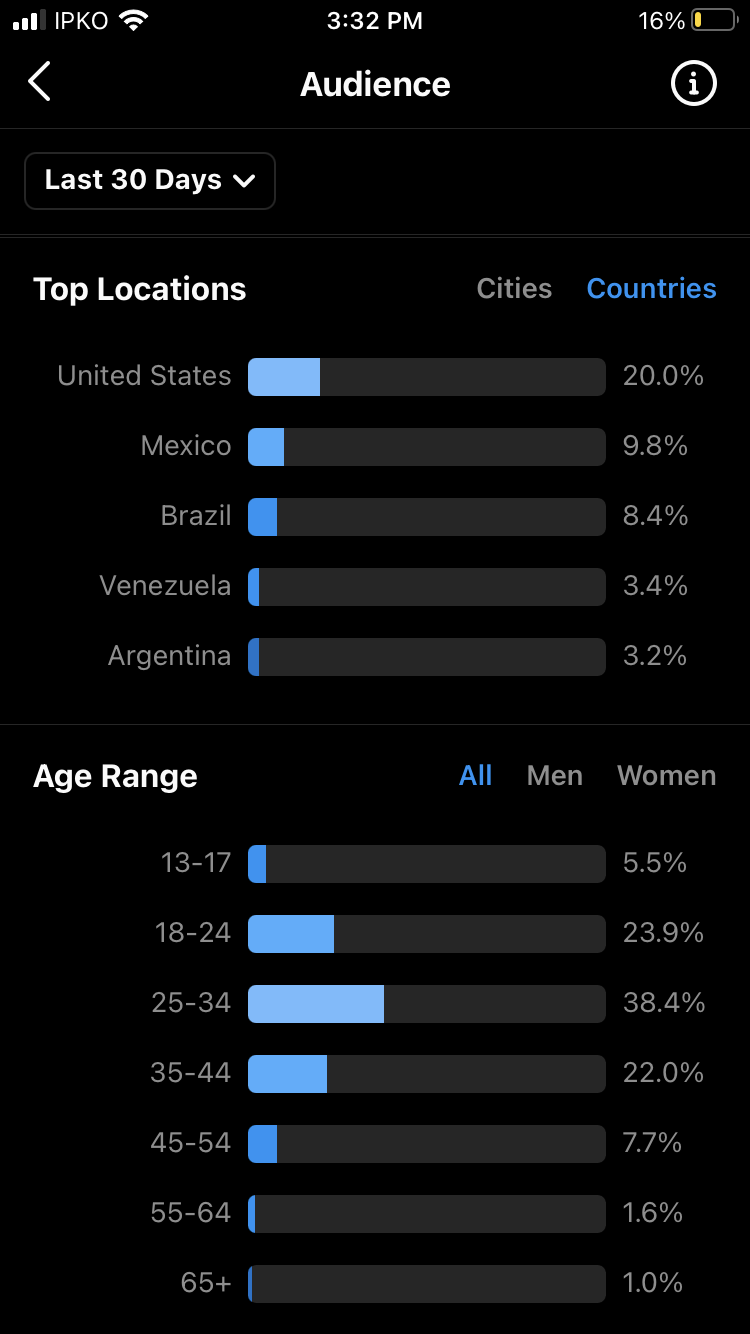The width and height of the screenshot is (750, 1334).
Task: Go back from the Audience screen
Action: [x=39, y=82]
